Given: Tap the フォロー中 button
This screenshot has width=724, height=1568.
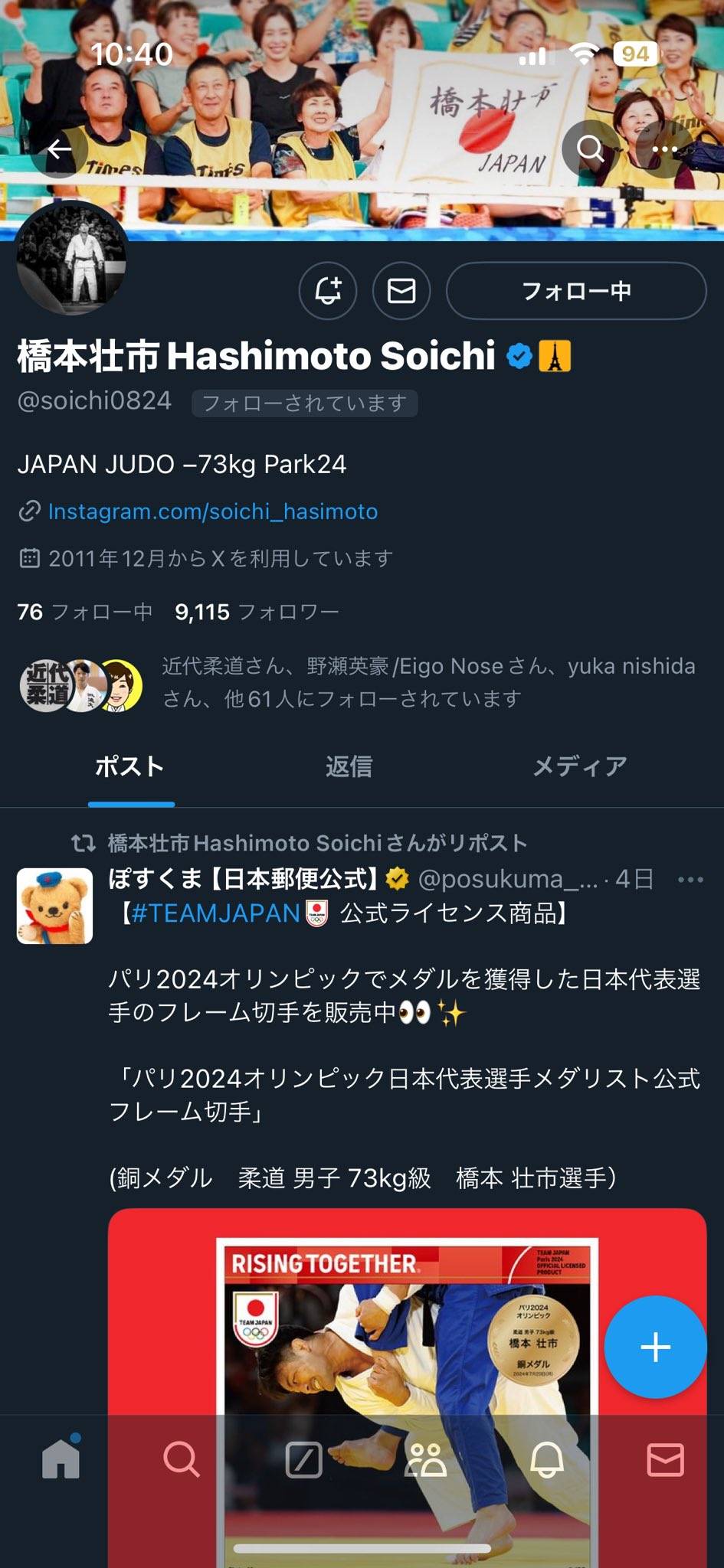Looking at the screenshot, I should coord(576,291).
